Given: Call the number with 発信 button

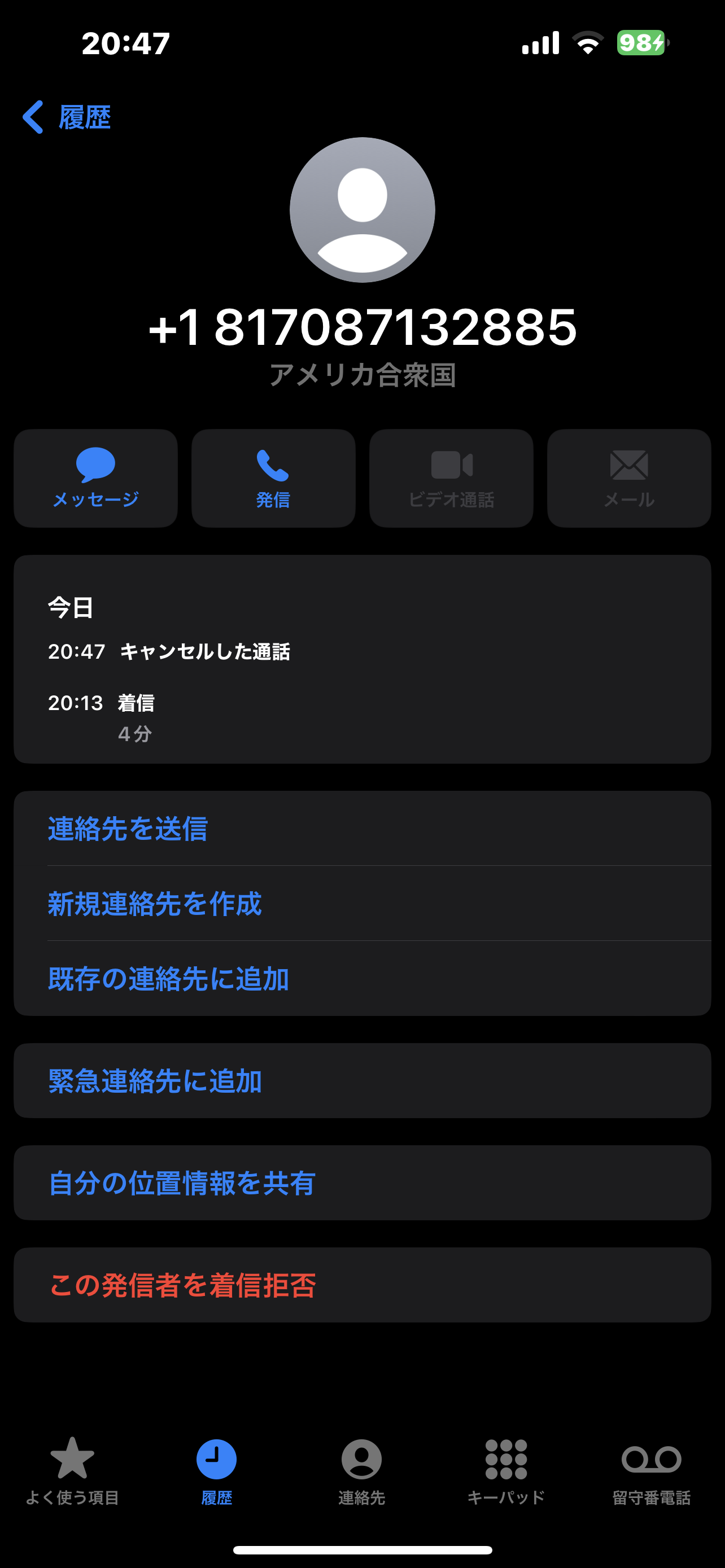Looking at the screenshot, I should 273,479.
